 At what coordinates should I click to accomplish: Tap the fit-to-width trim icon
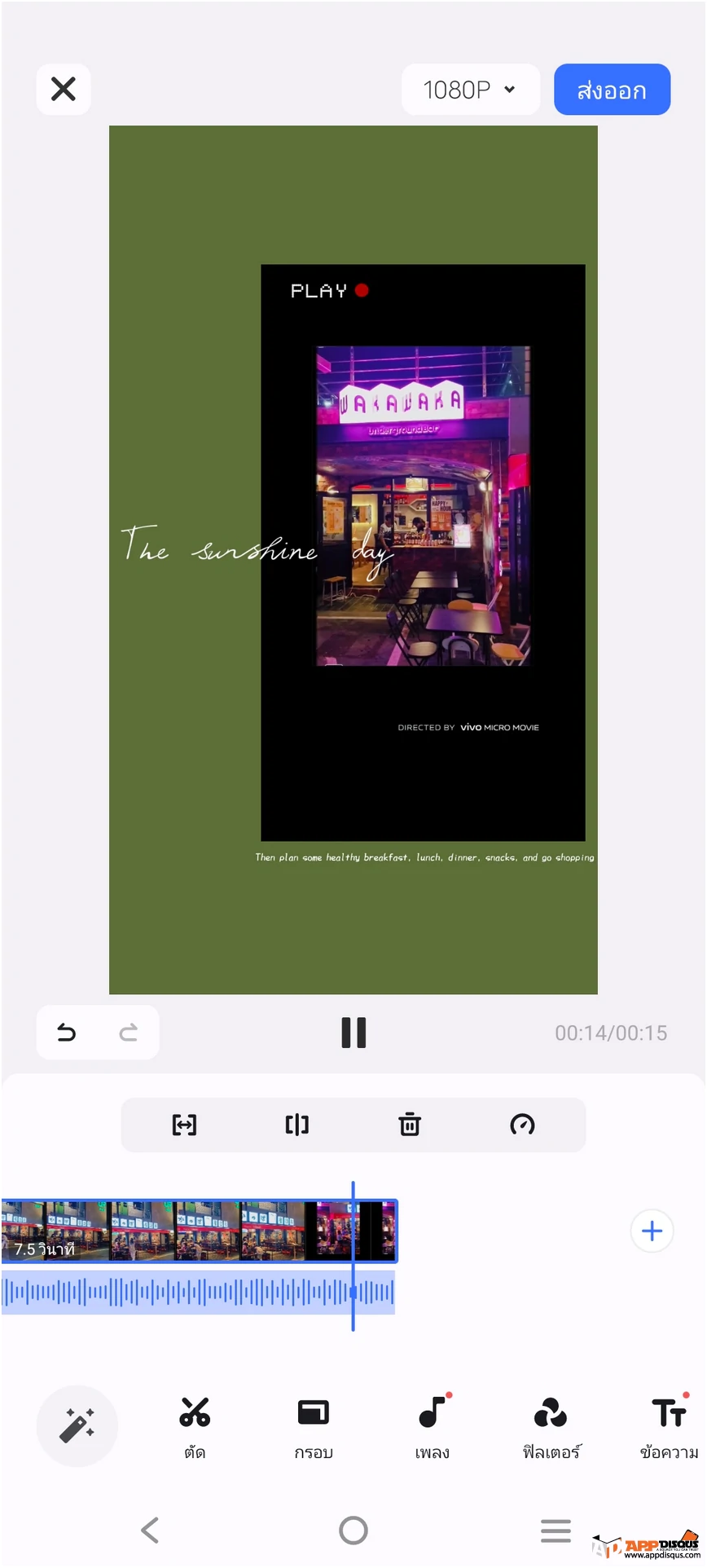[184, 1125]
